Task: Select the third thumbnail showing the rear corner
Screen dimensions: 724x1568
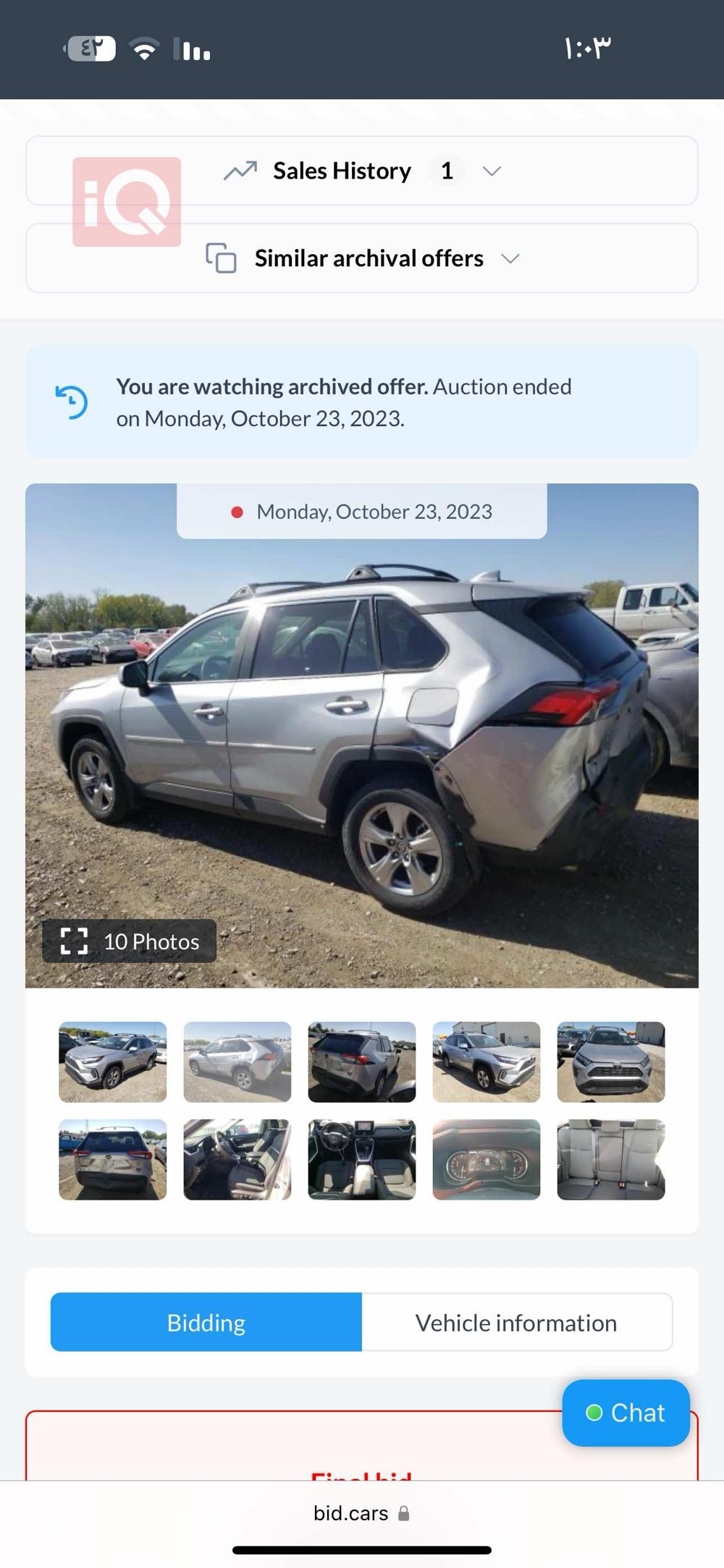Action: pyautogui.click(x=362, y=1062)
